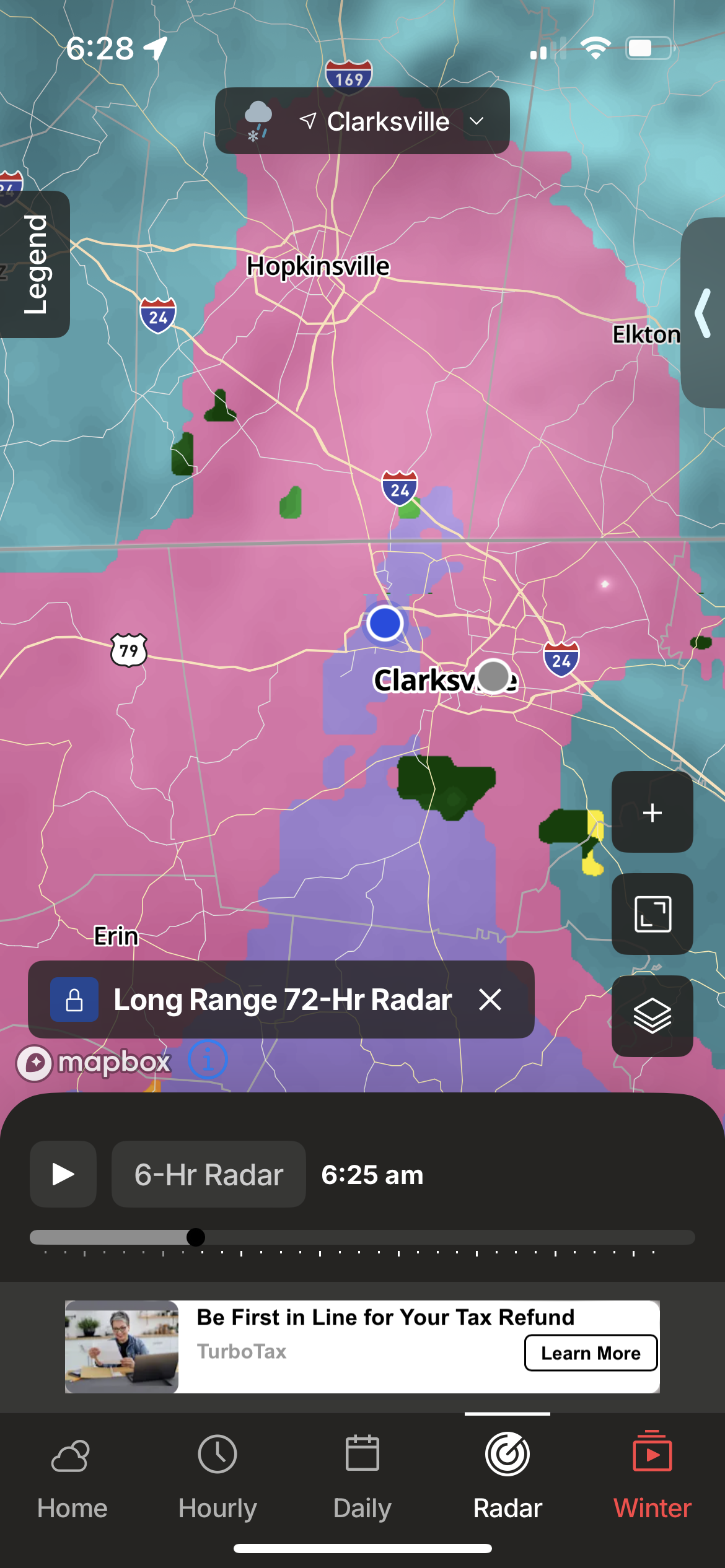Open the map layers menu
Image resolution: width=725 pixels, height=1568 pixels.
click(652, 1016)
